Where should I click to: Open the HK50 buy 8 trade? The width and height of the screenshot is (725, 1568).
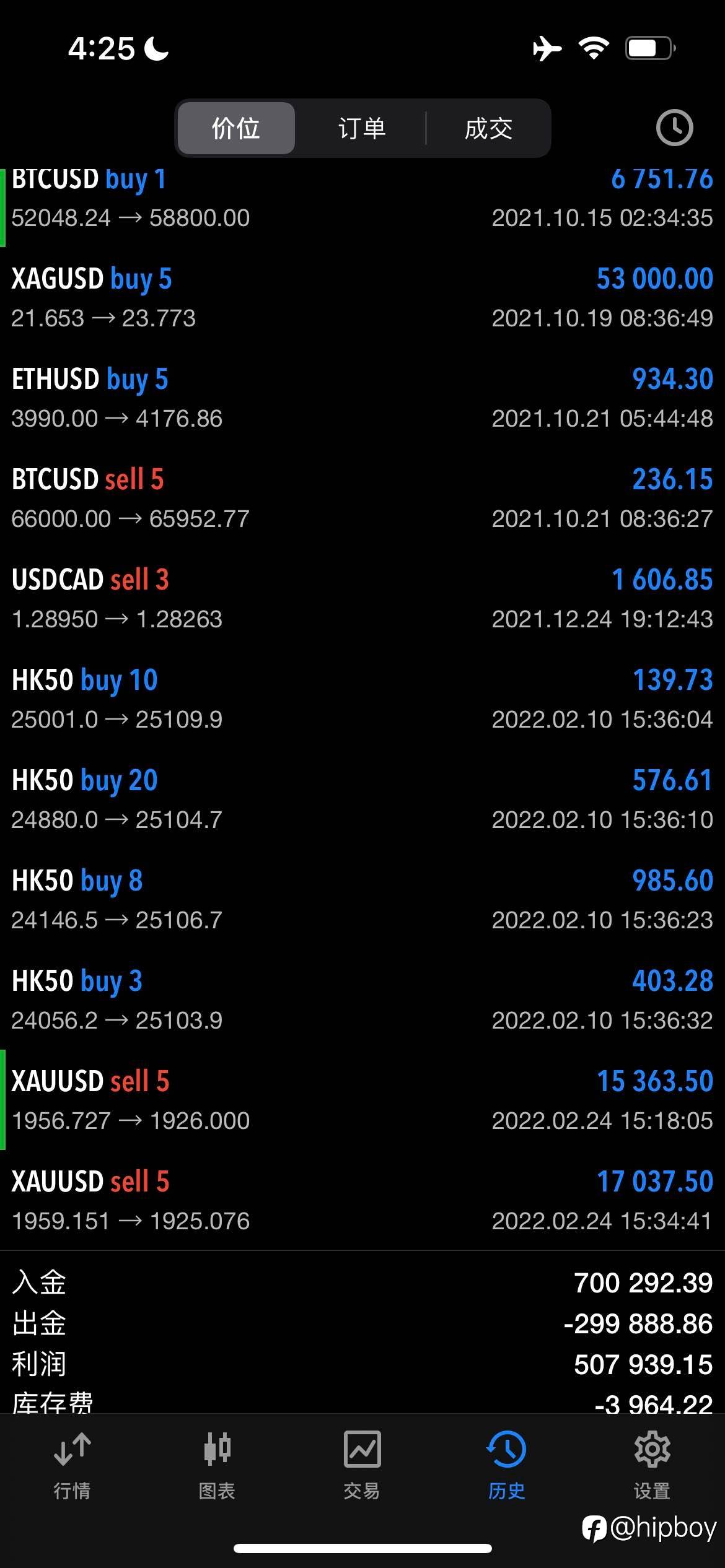362,899
